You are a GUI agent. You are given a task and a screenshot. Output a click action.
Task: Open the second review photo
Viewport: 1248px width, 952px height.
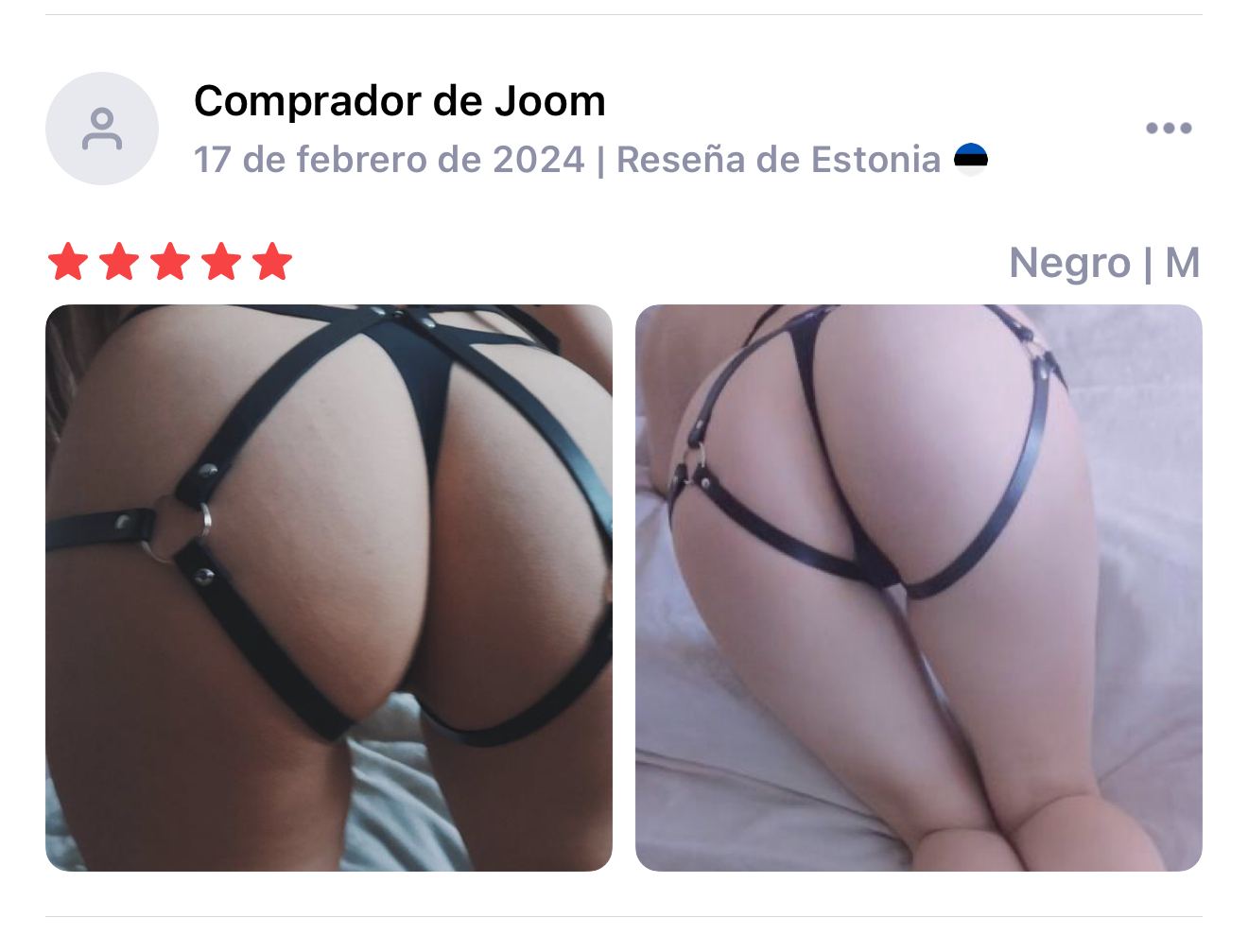(x=918, y=587)
